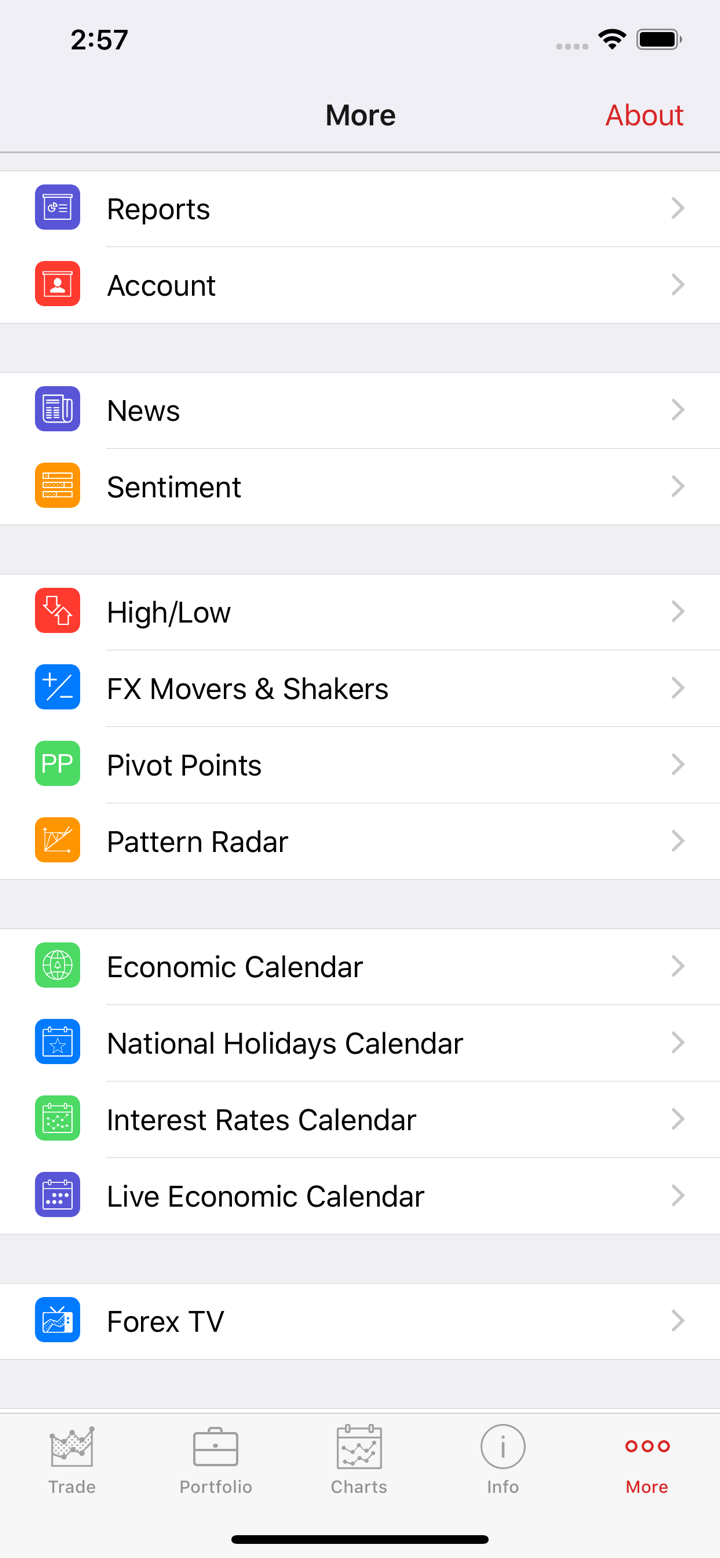
Task: Open market Sentiment
Action: click(360, 487)
